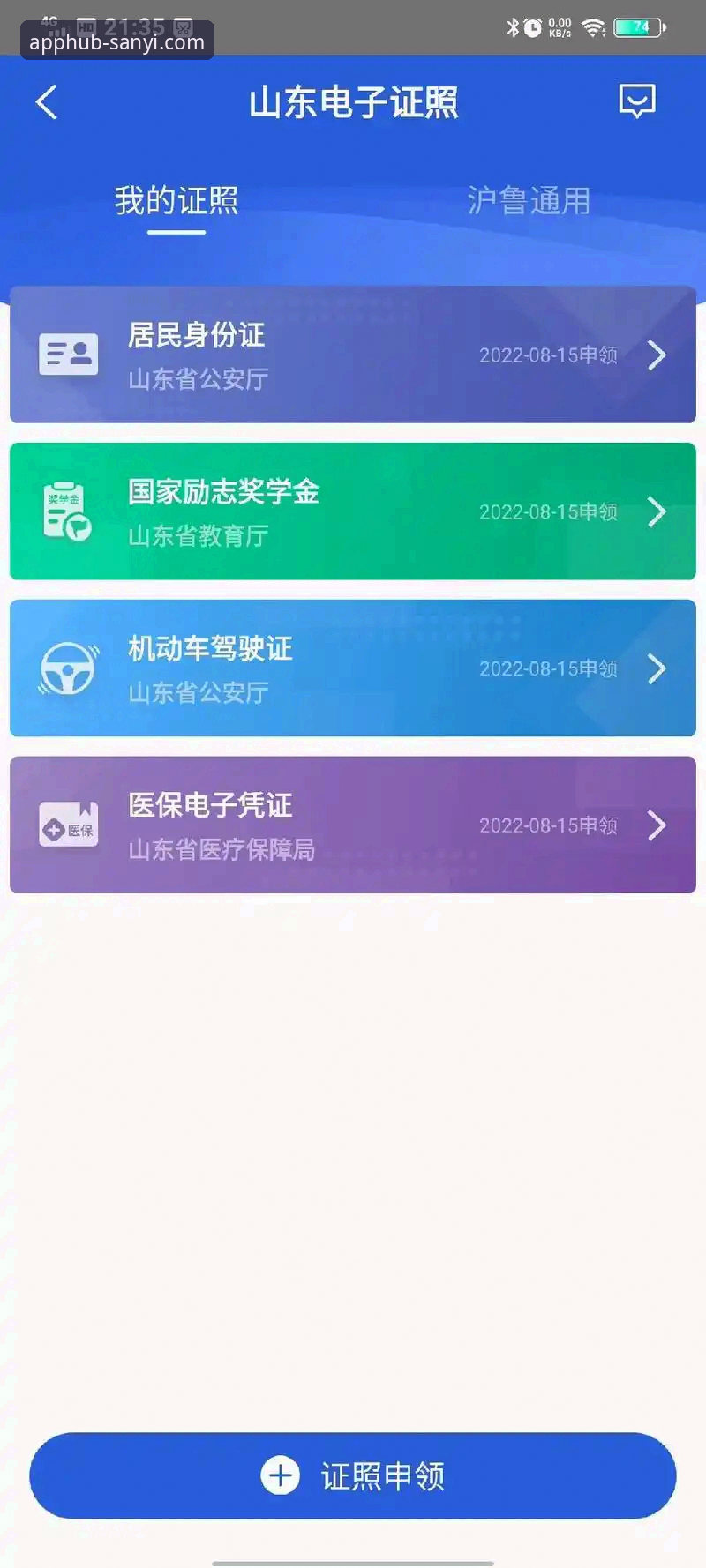Click the back arrow to leave 山东电子证照
The width and height of the screenshot is (706, 1568).
click(x=46, y=101)
